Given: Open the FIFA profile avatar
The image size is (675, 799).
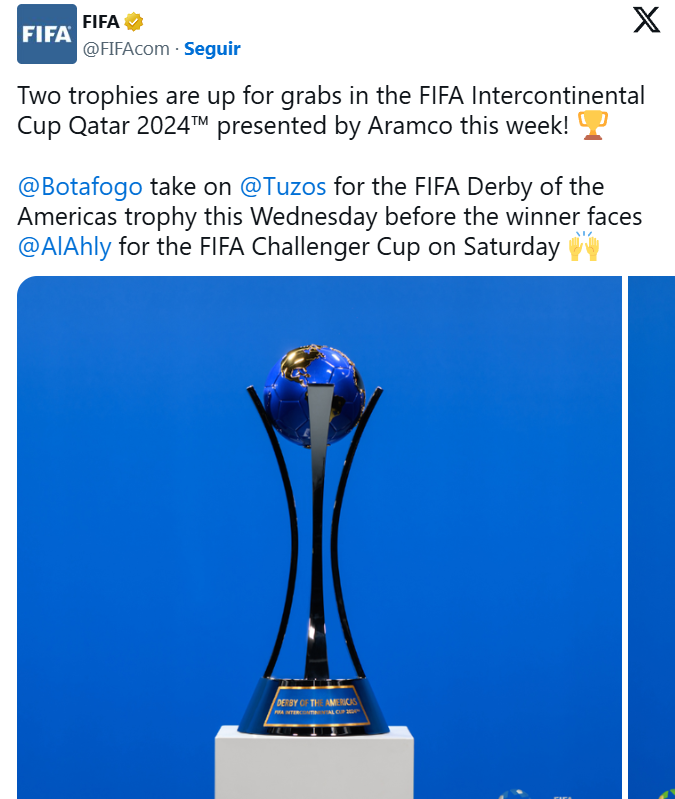Looking at the screenshot, I should pyautogui.click(x=47, y=34).
